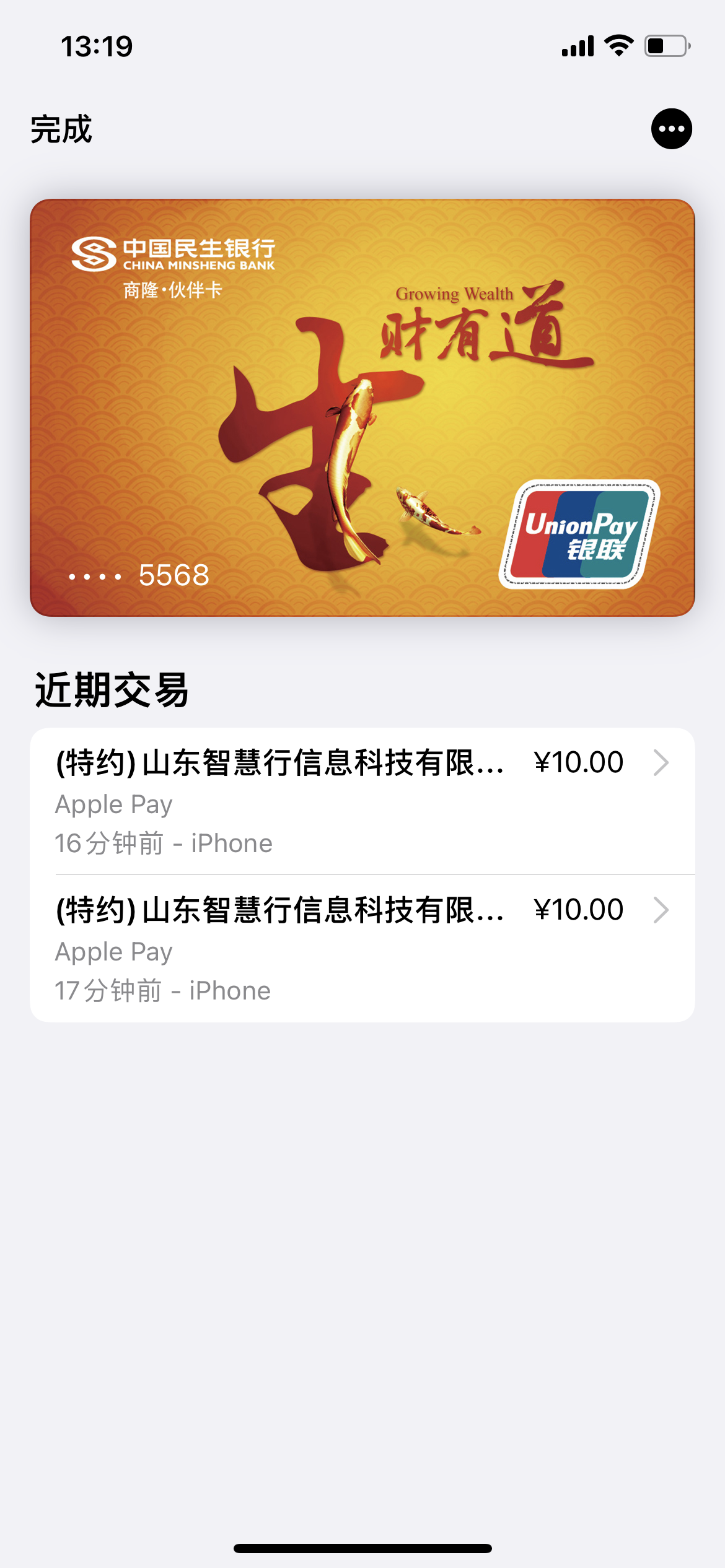Open the ¥10.00 transaction from 16分钟前
This screenshot has height=1568, width=725.
[x=362, y=801]
